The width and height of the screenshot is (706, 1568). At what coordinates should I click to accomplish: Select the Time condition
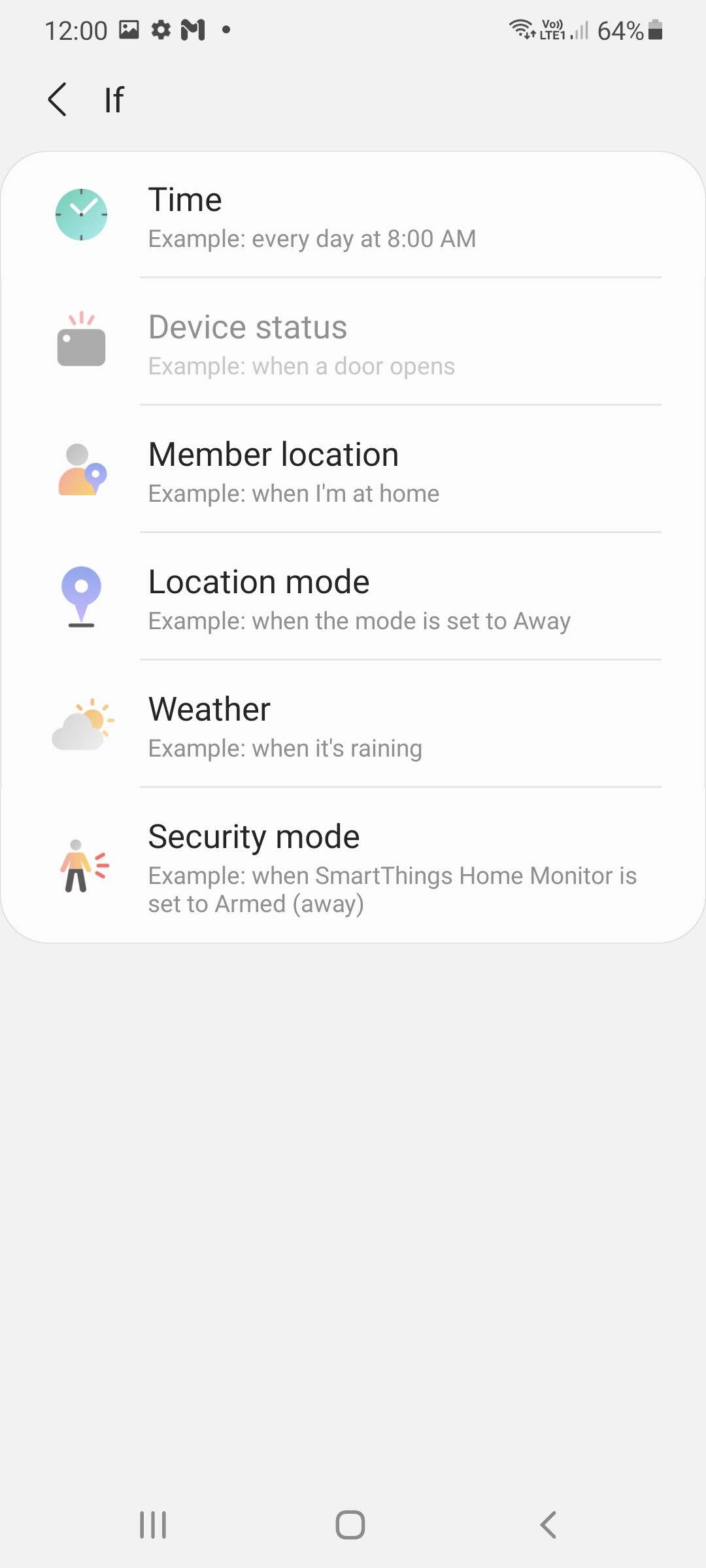(353, 216)
